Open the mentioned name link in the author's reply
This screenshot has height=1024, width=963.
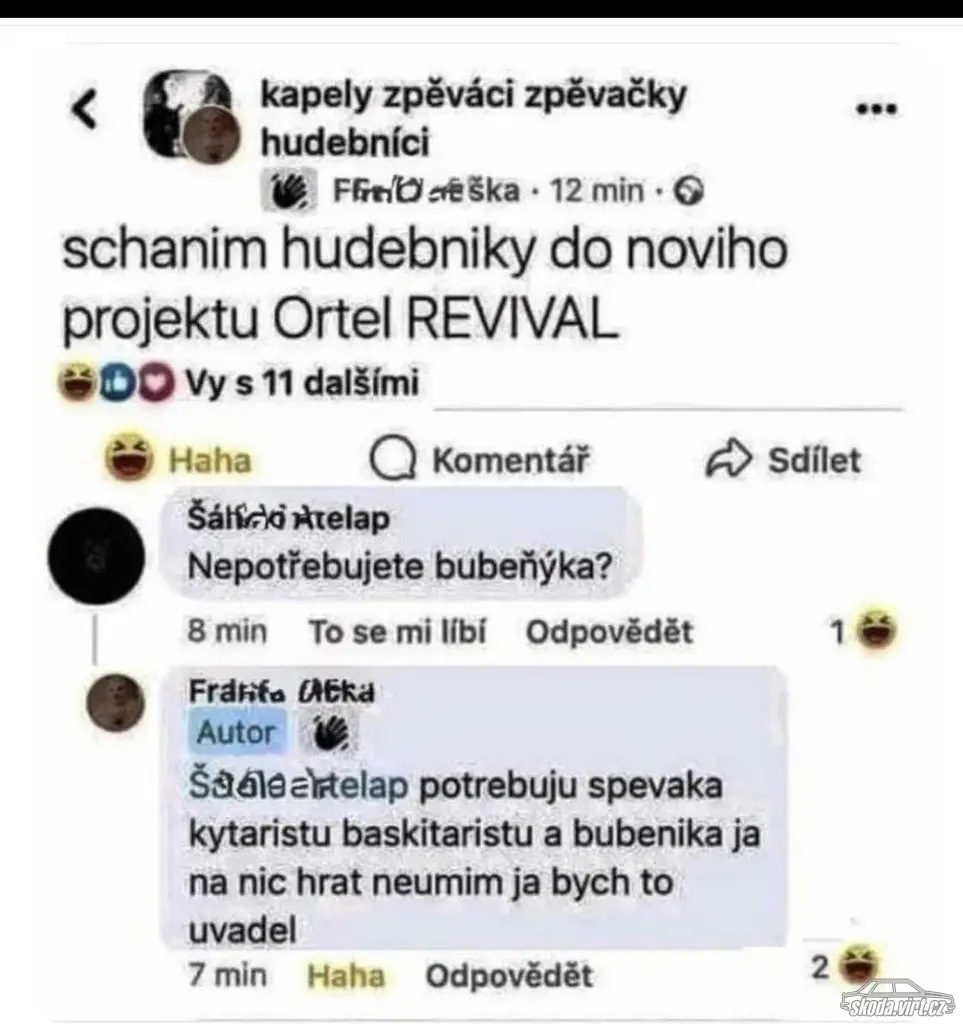[298, 787]
